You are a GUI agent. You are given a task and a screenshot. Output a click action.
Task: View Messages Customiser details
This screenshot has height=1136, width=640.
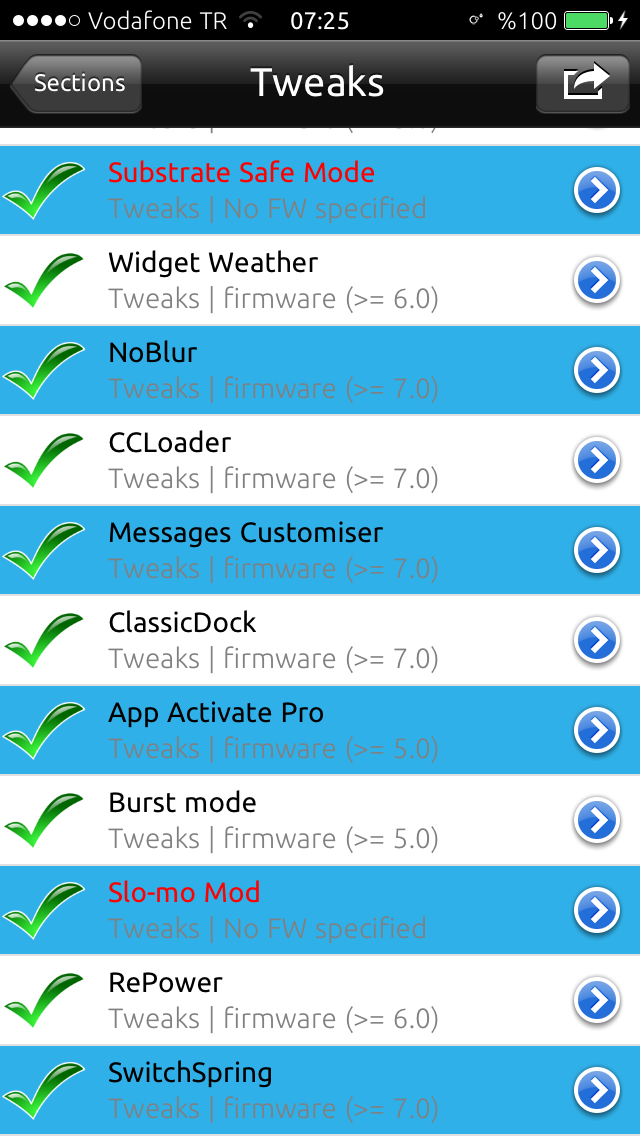click(x=320, y=550)
